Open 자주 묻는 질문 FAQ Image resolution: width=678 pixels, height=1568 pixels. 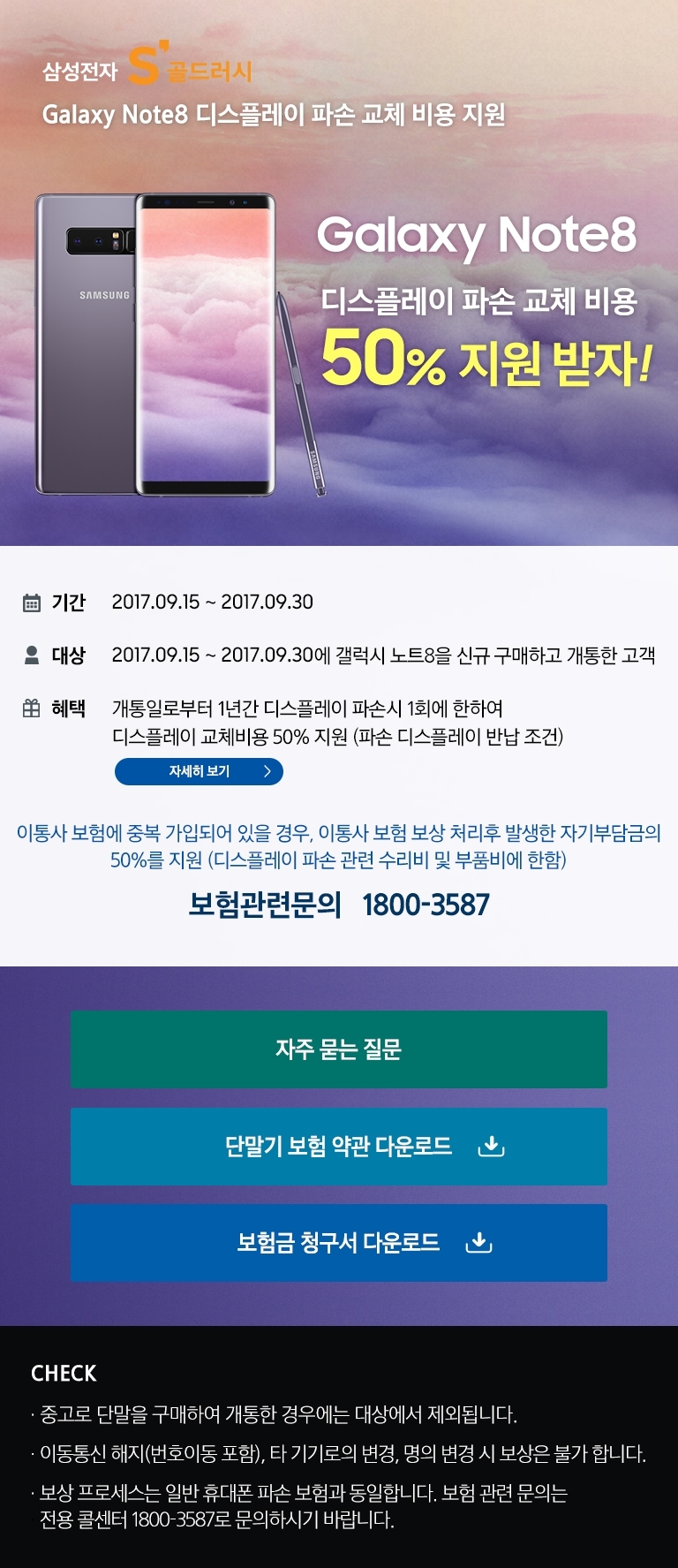pos(339,1049)
